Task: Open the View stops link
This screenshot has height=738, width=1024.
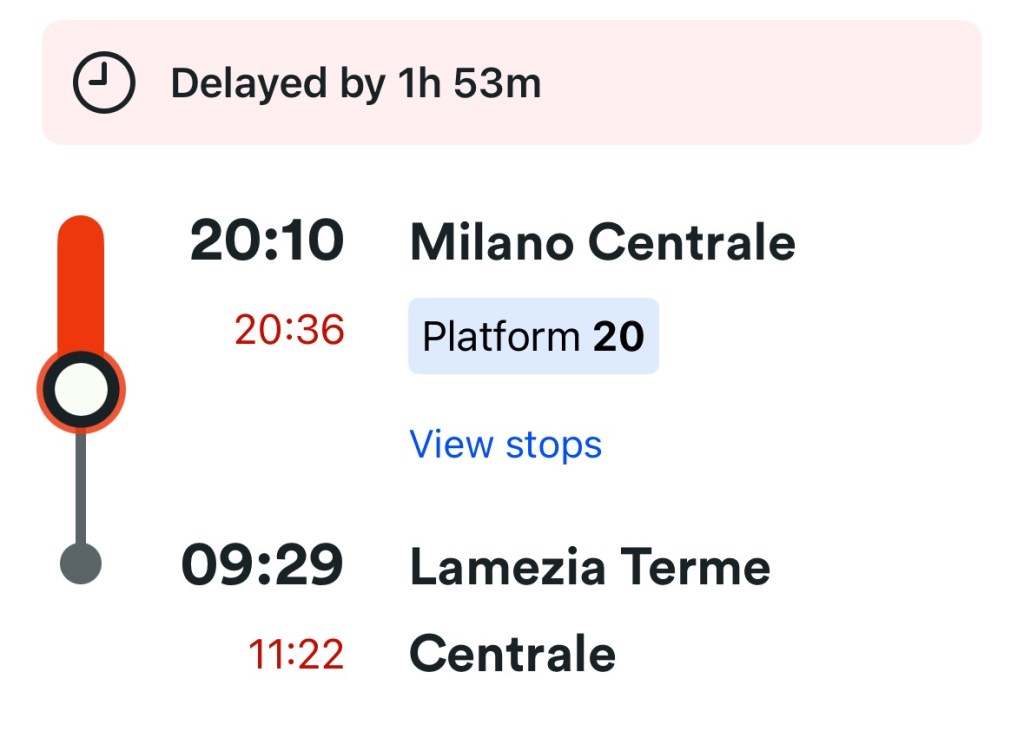Action: (x=506, y=444)
